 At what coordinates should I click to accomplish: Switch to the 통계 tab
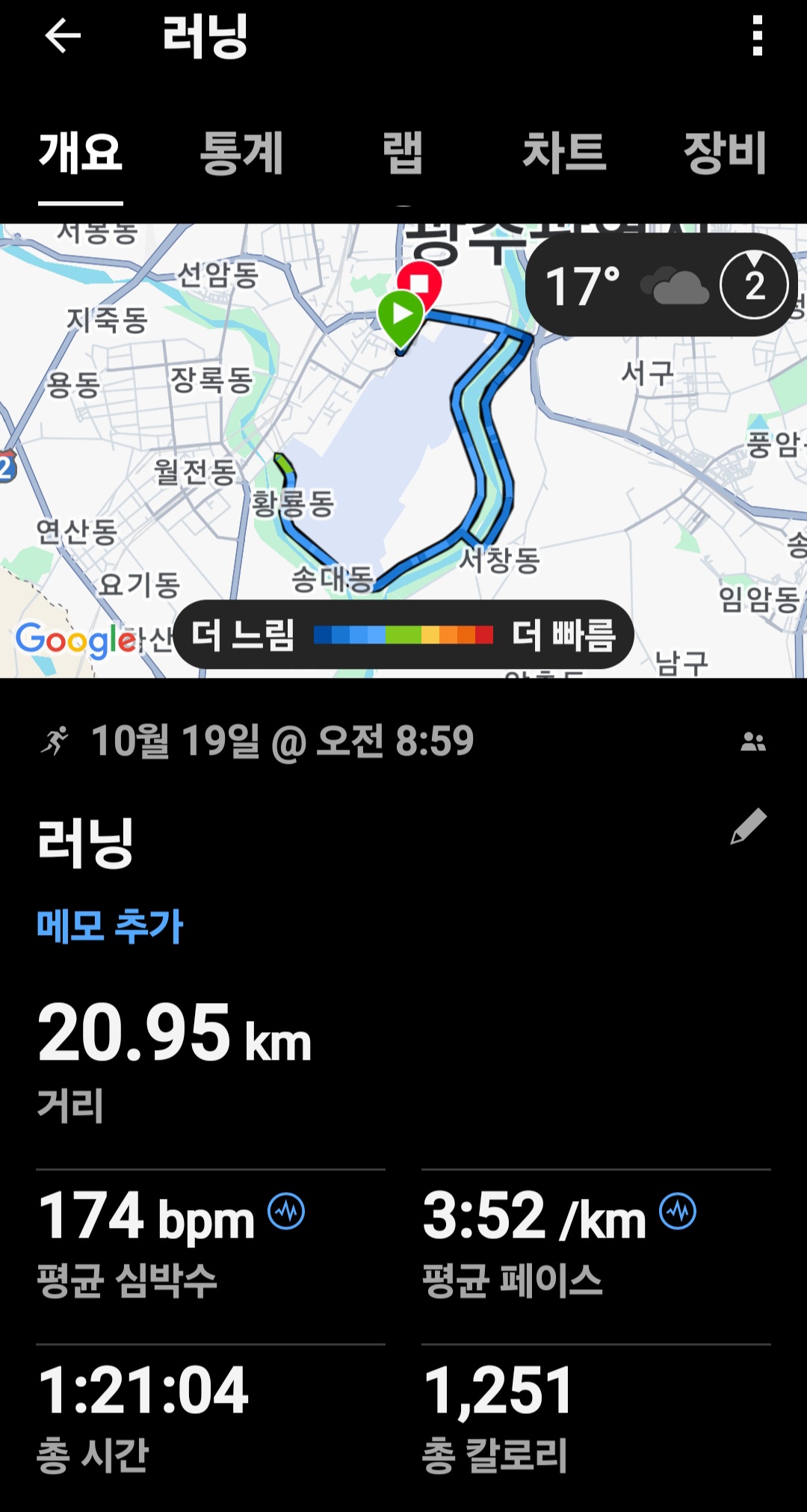241,153
